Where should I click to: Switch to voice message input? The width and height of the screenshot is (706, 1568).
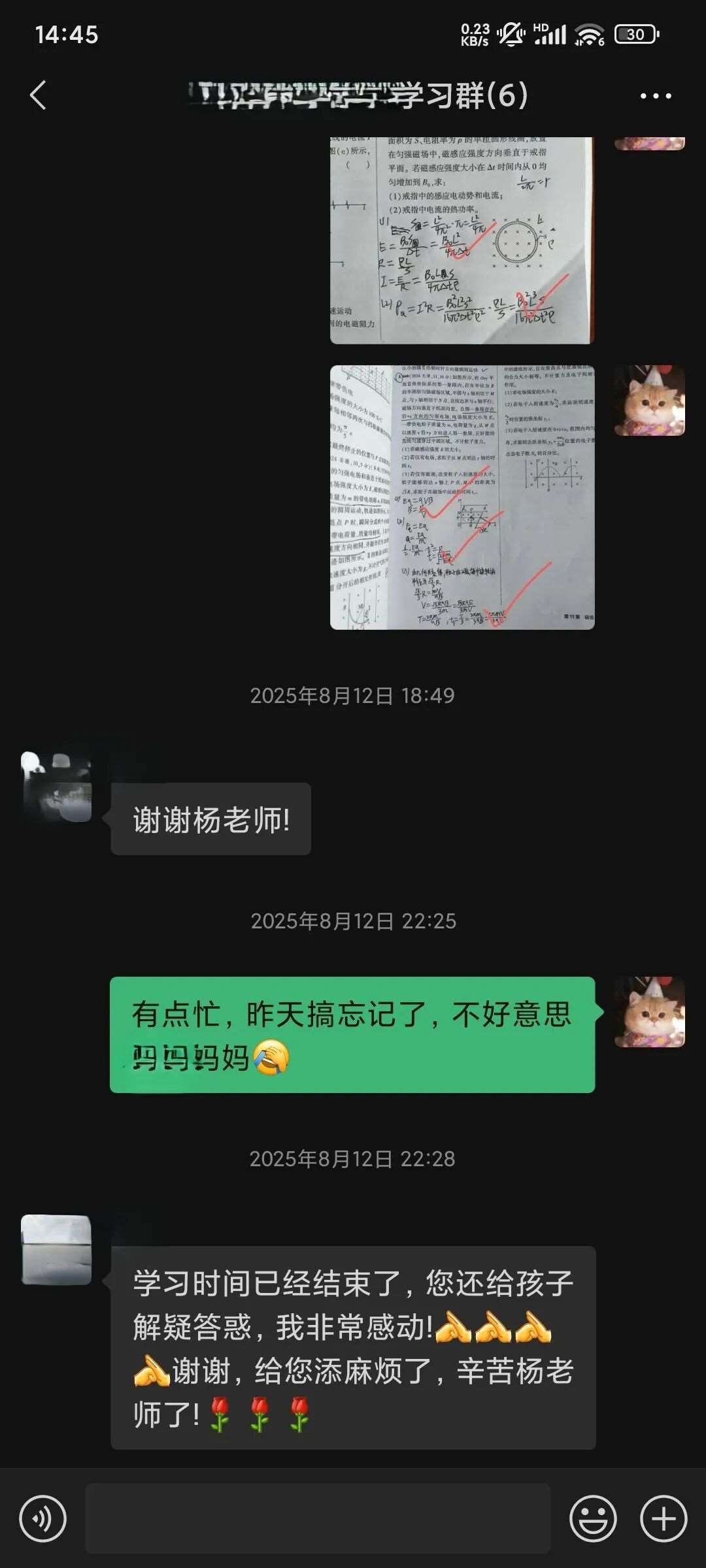coord(43,1518)
